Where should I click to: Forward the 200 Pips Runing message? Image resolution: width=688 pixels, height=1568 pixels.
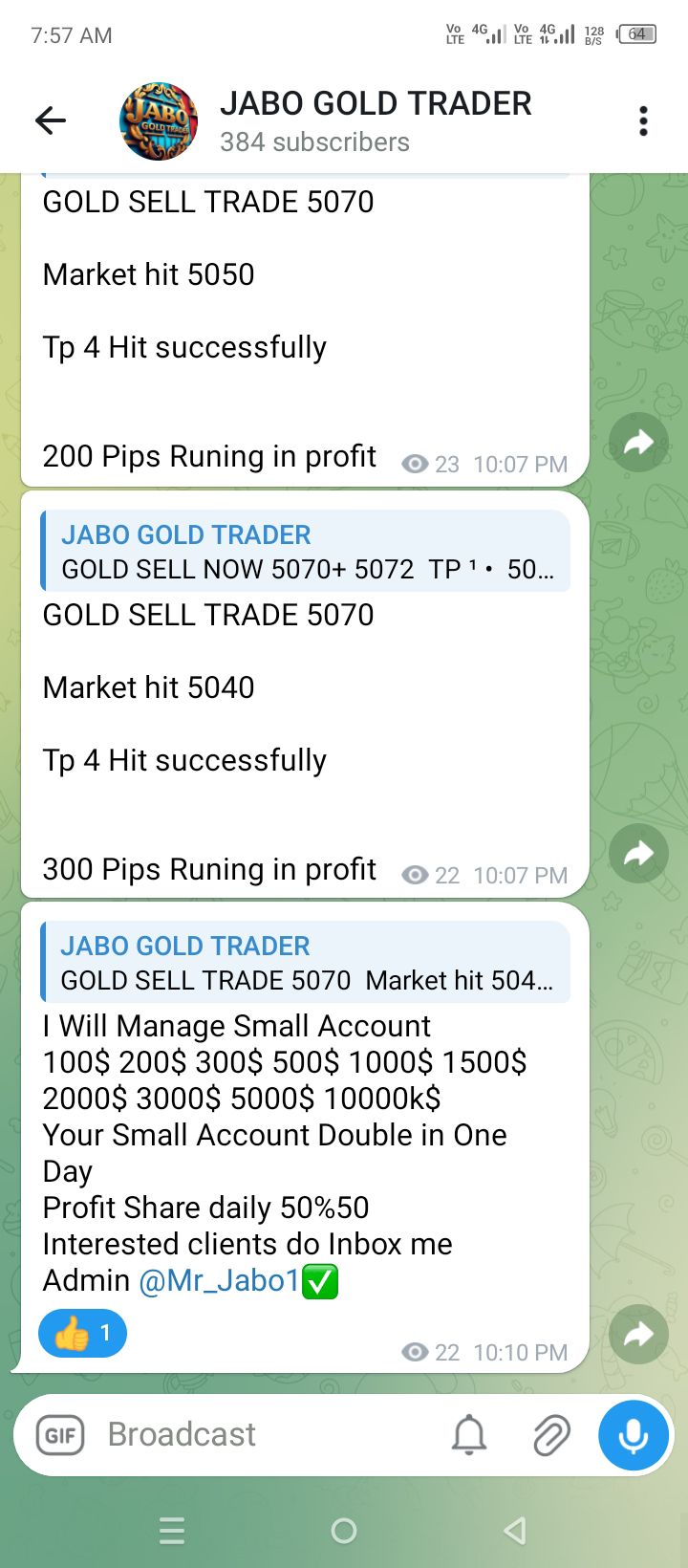pos(638,442)
